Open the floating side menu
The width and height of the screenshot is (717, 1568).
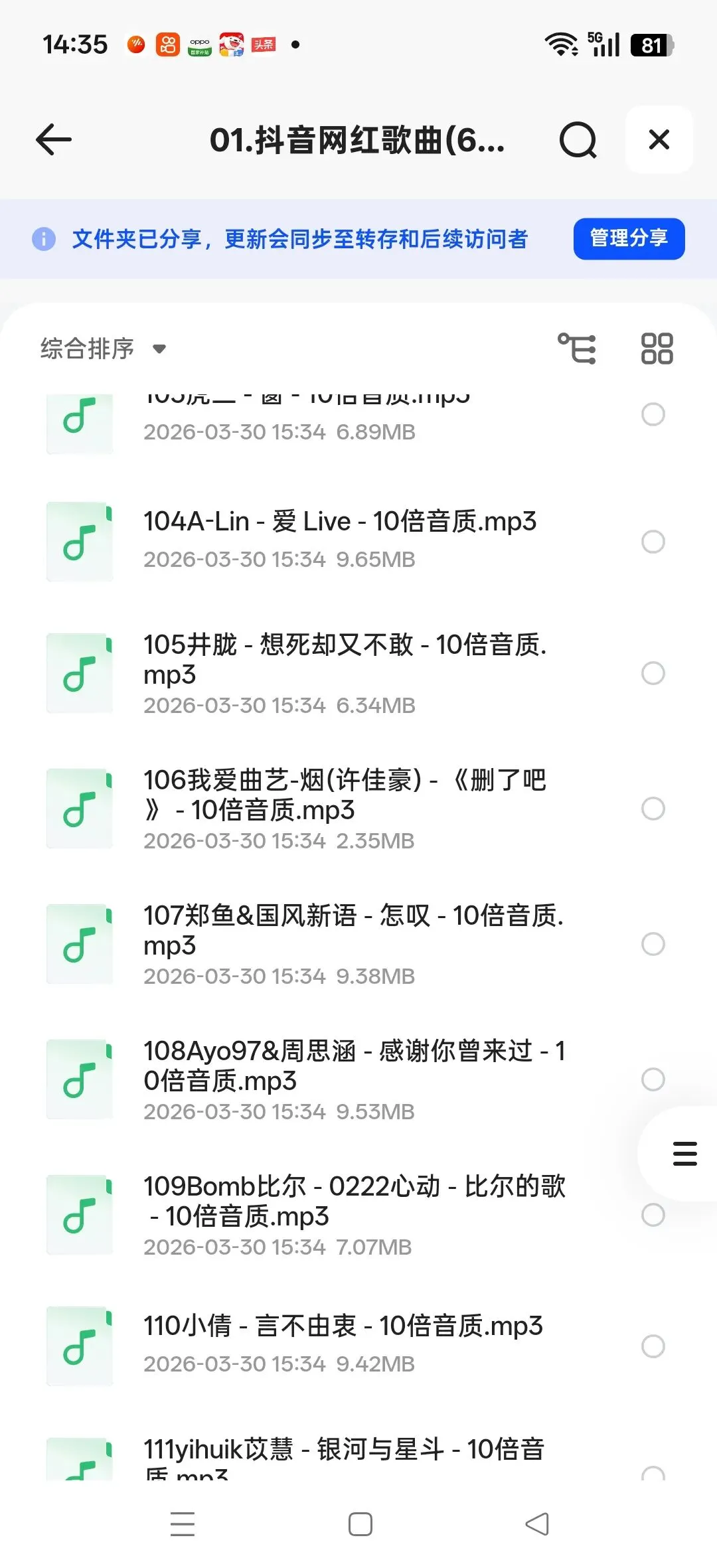click(684, 1154)
